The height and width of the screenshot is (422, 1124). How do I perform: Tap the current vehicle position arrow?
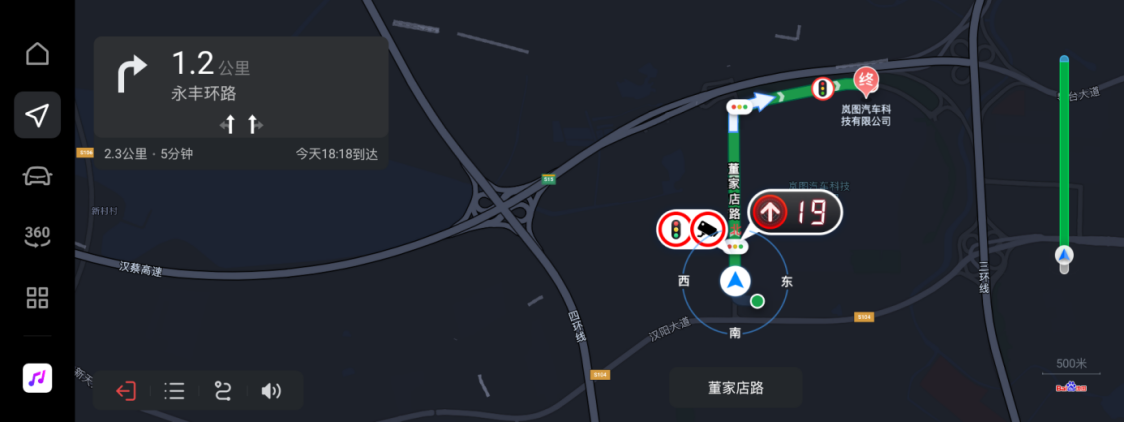(x=735, y=281)
